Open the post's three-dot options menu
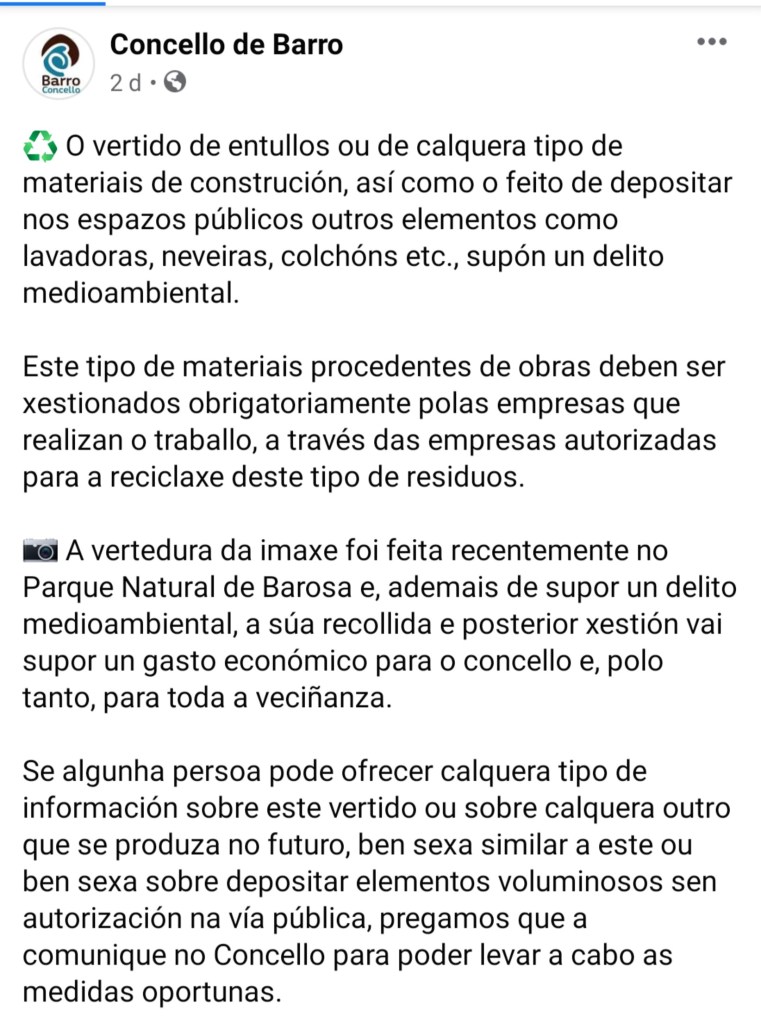The image size is (761, 1023). (x=712, y=42)
